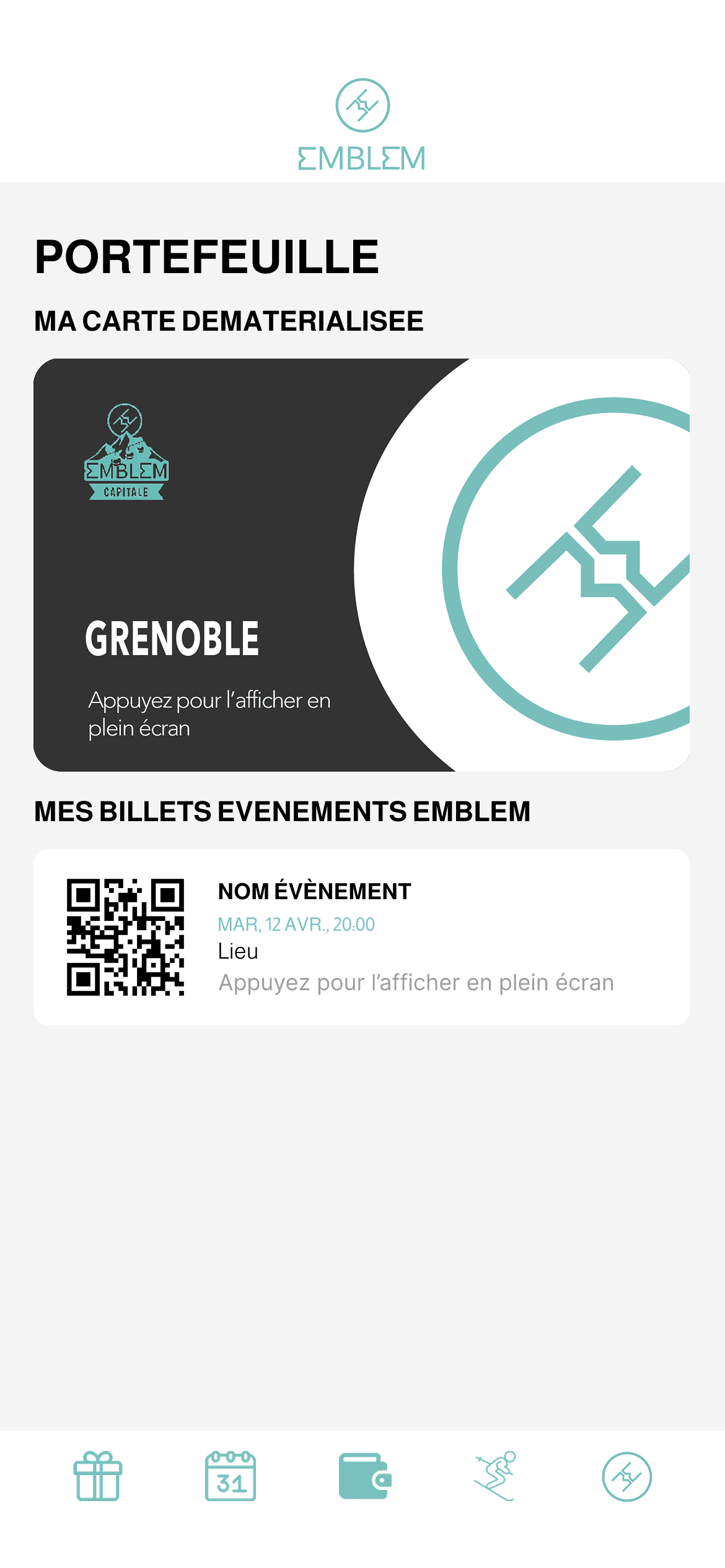This screenshot has width=725, height=1568.
Task: Tap the event date 'MAR, 12 AVR., 20:00'
Action: (295, 923)
